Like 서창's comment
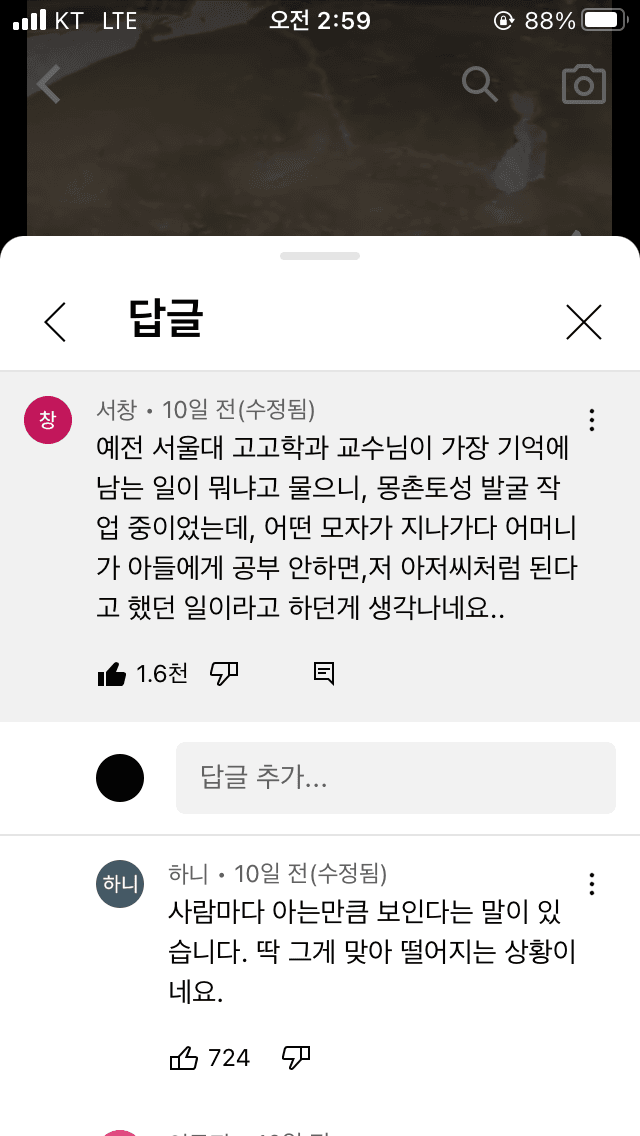Image resolution: width=640 pixels, height=1136 pixels. [111, 674]
